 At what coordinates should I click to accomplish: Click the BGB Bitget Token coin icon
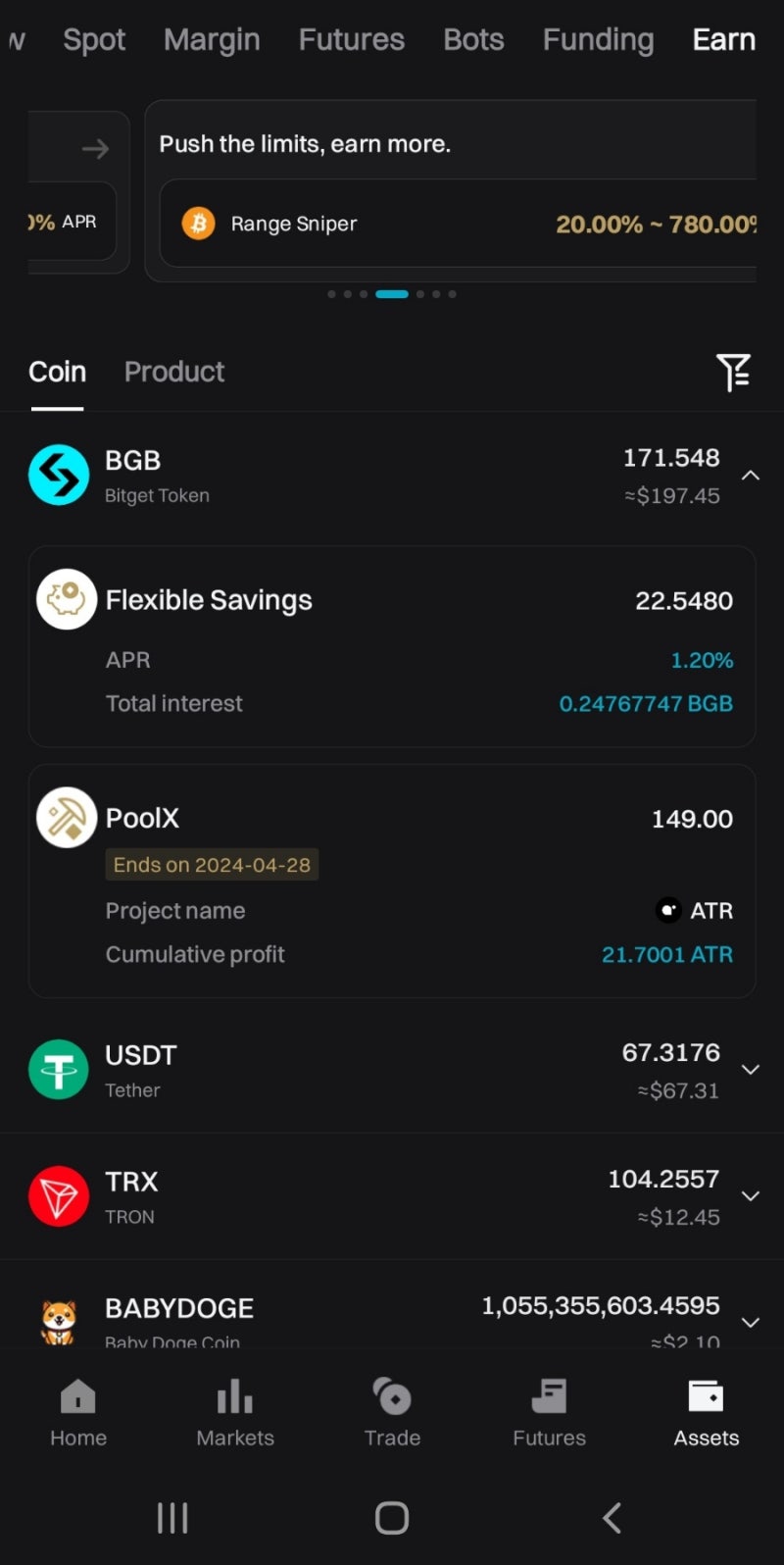pyautogui.click(x=59, y=475)
